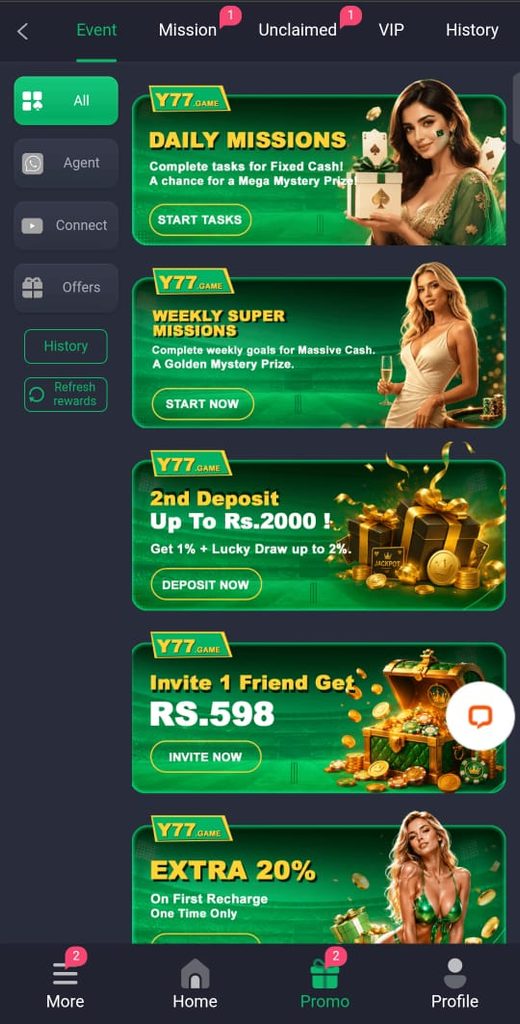
Task: Go to the Home tab
Action: pyautogui.click(x=195, y=983)
